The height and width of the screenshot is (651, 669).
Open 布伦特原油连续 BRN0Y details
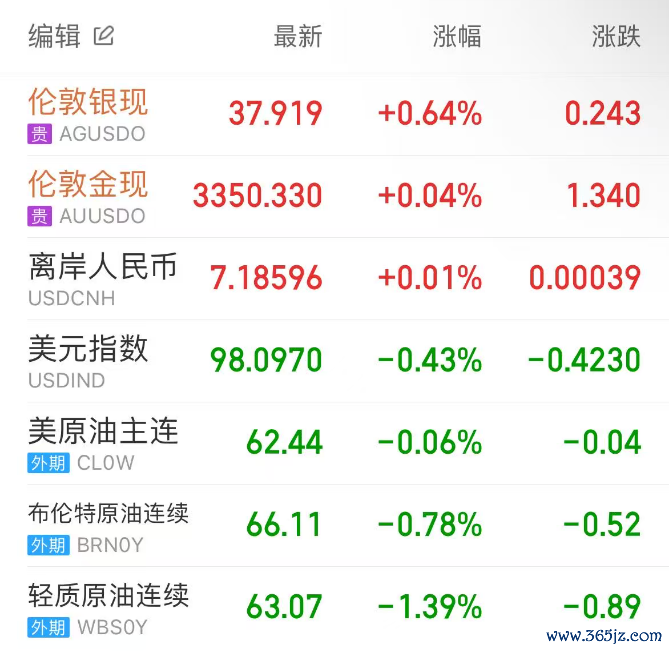pos(108,526)
